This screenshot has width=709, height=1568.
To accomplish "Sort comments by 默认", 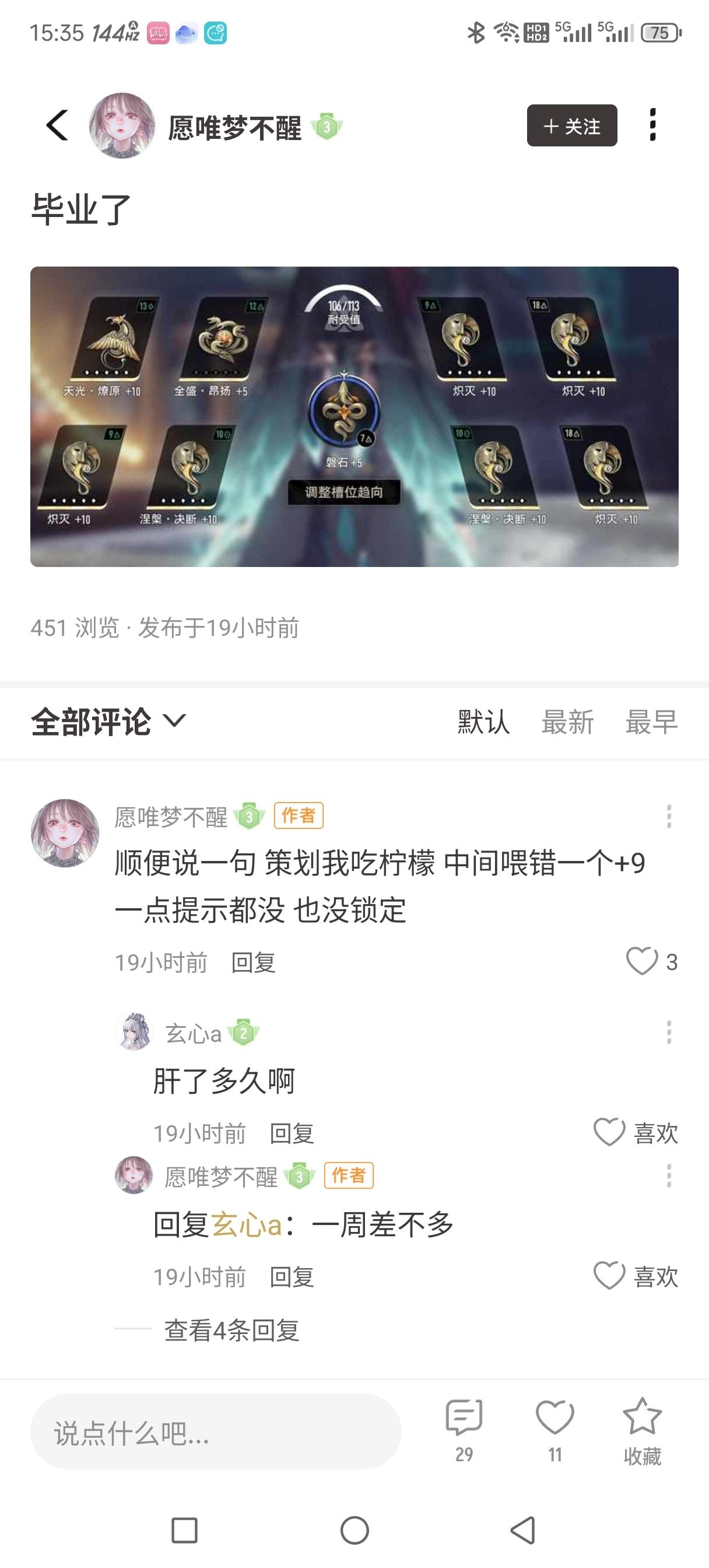I will [483, 722].
